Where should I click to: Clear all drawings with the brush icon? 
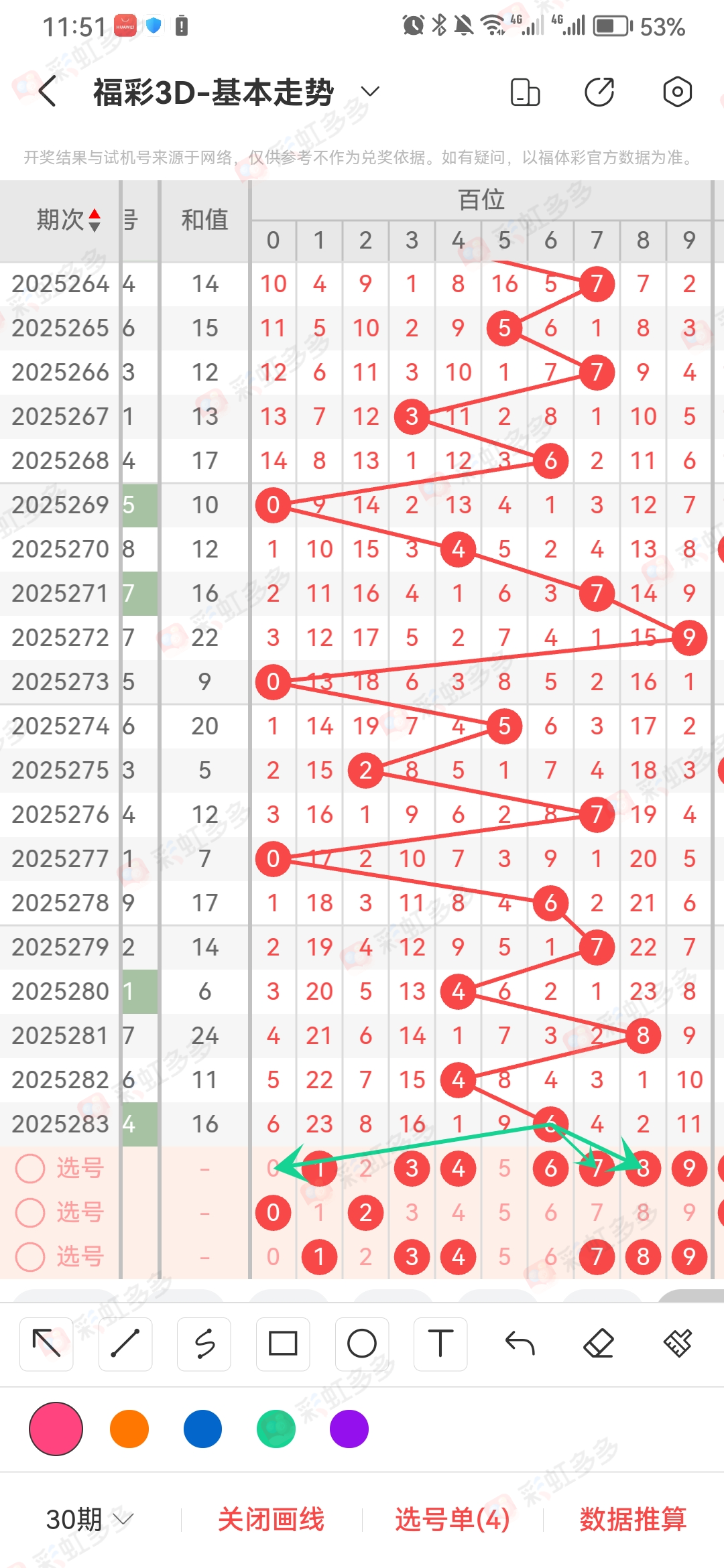pos(678,1343)
